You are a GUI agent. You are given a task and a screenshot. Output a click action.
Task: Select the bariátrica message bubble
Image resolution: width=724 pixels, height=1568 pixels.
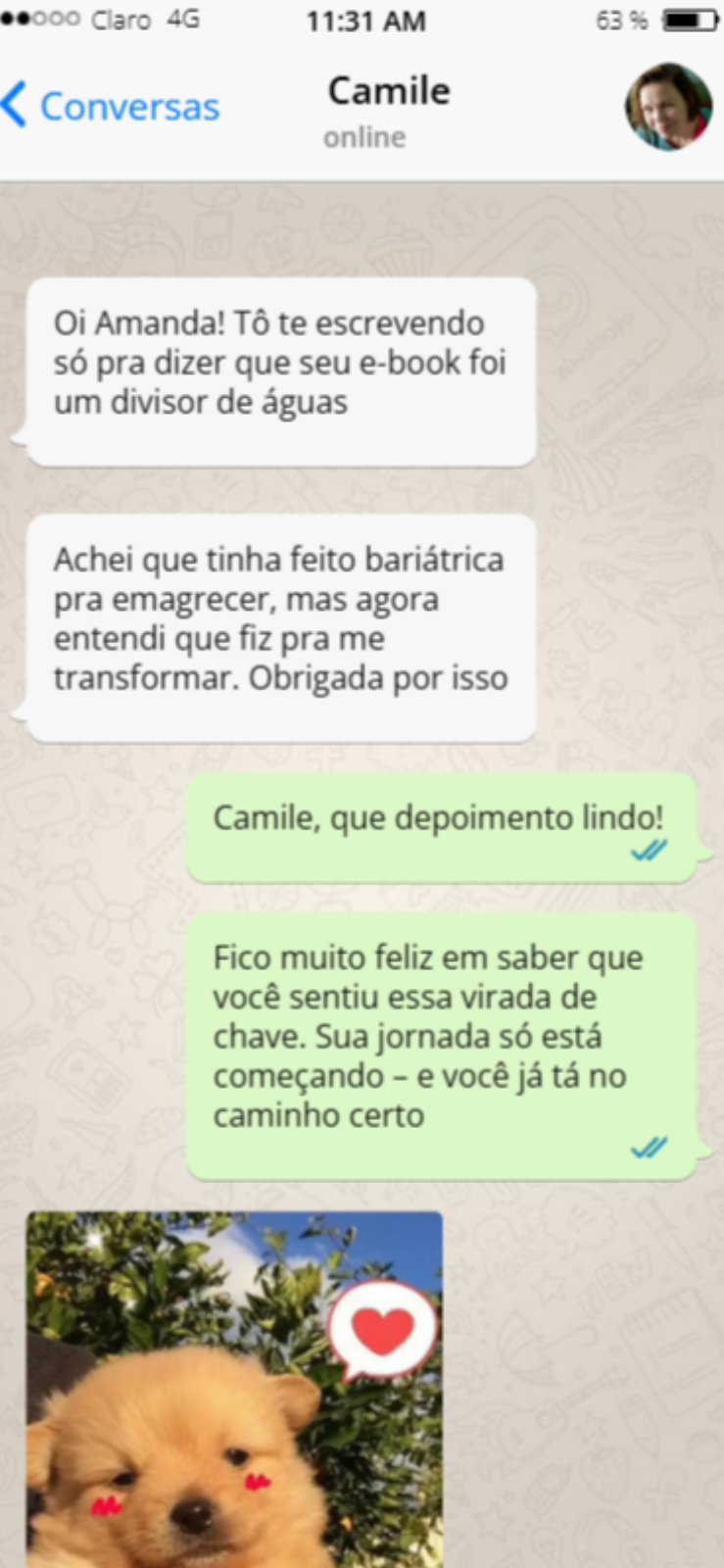tap(278, 617)
